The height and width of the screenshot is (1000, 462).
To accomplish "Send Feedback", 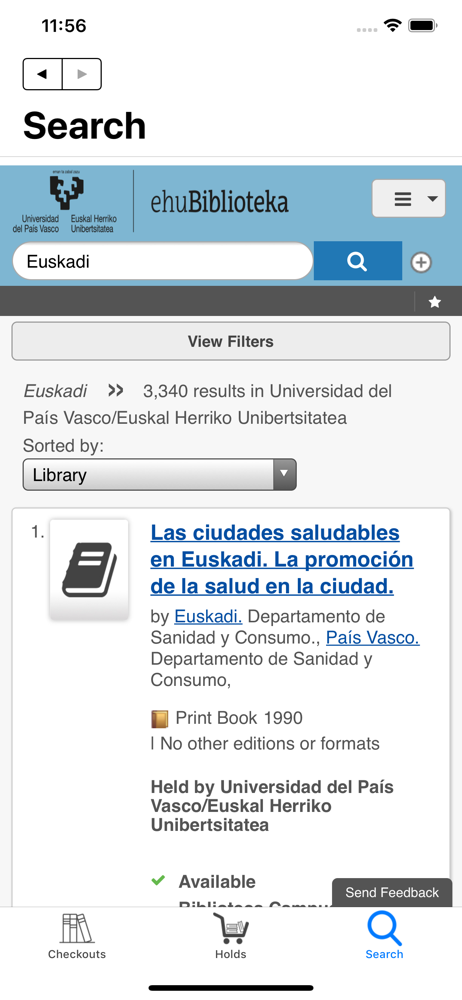I will coord(392,892).
